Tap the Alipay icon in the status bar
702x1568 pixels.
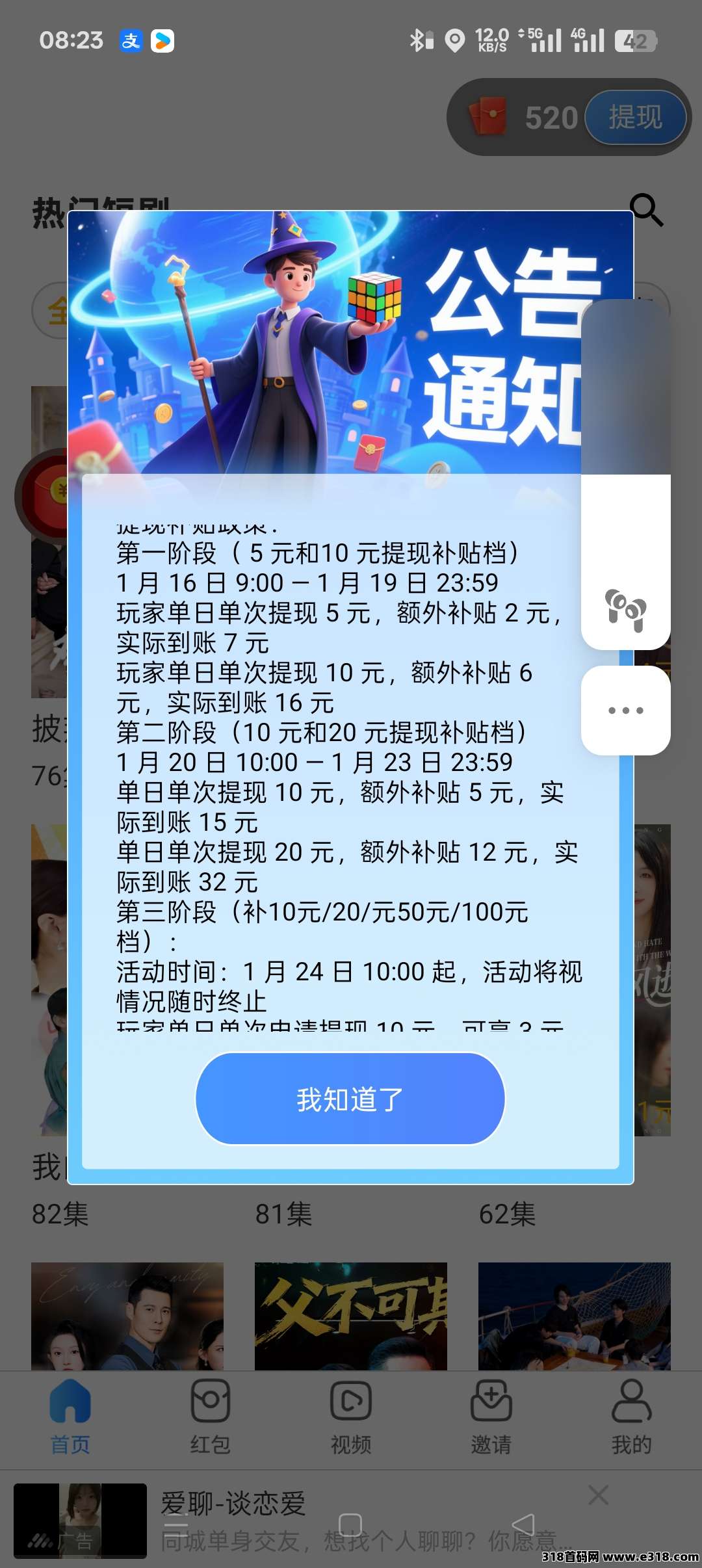coord(132,40)
